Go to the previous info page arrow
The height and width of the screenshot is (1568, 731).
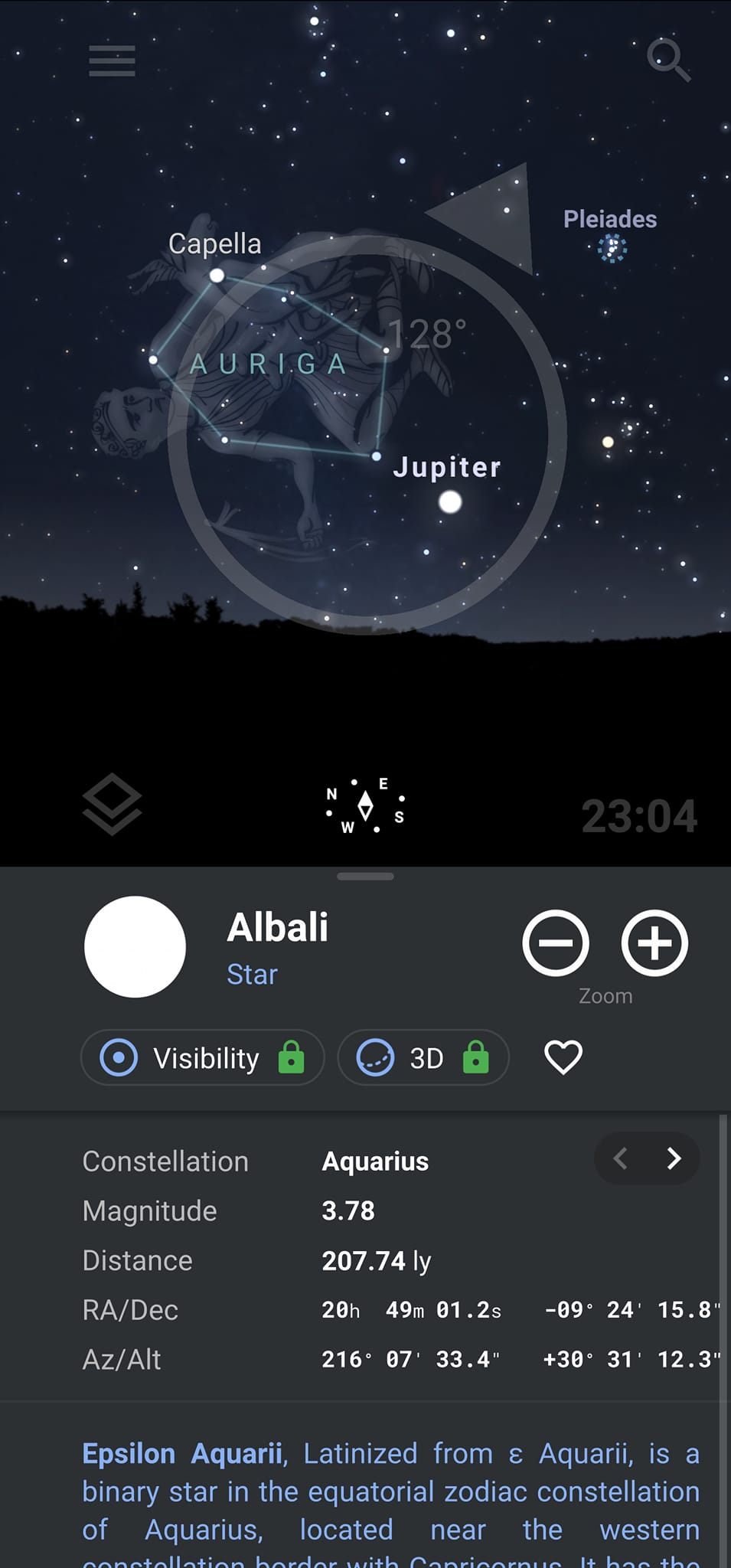621,1158
